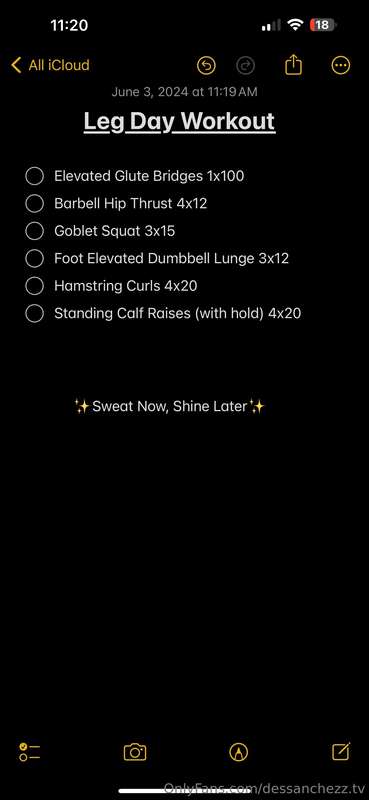The image size is (369, 800).
Task: Share this Leg Day Workout note
Action: 293,65
